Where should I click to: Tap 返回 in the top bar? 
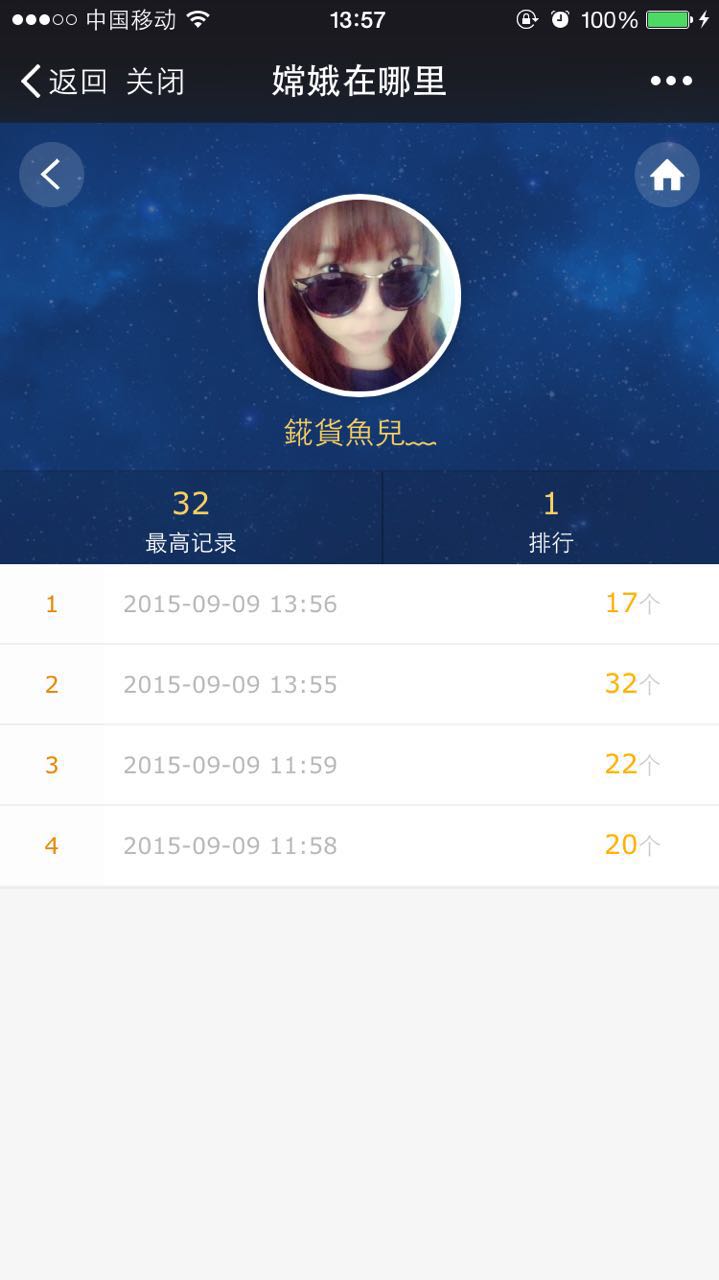[x=64, y=81]
